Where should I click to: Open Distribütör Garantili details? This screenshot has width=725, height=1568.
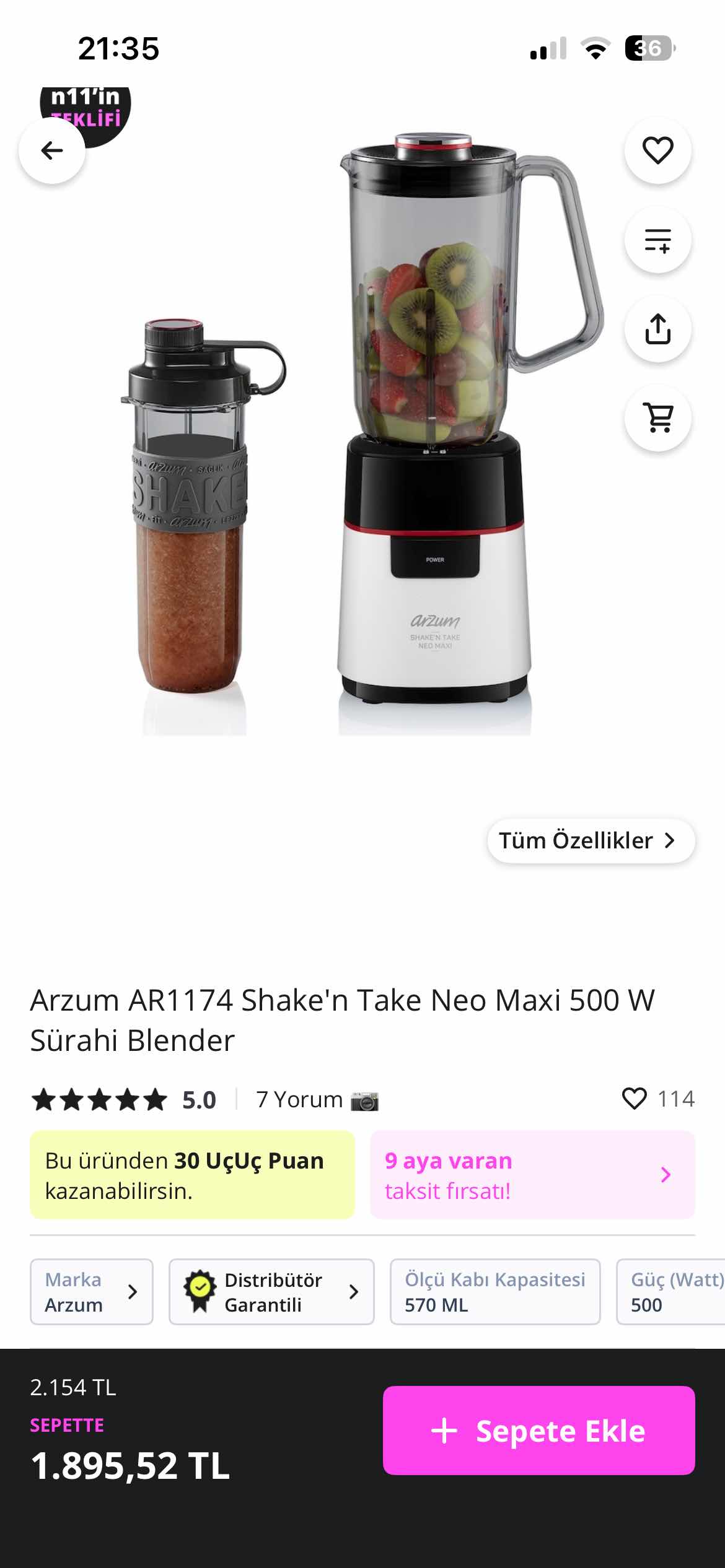click(271, 1291)
